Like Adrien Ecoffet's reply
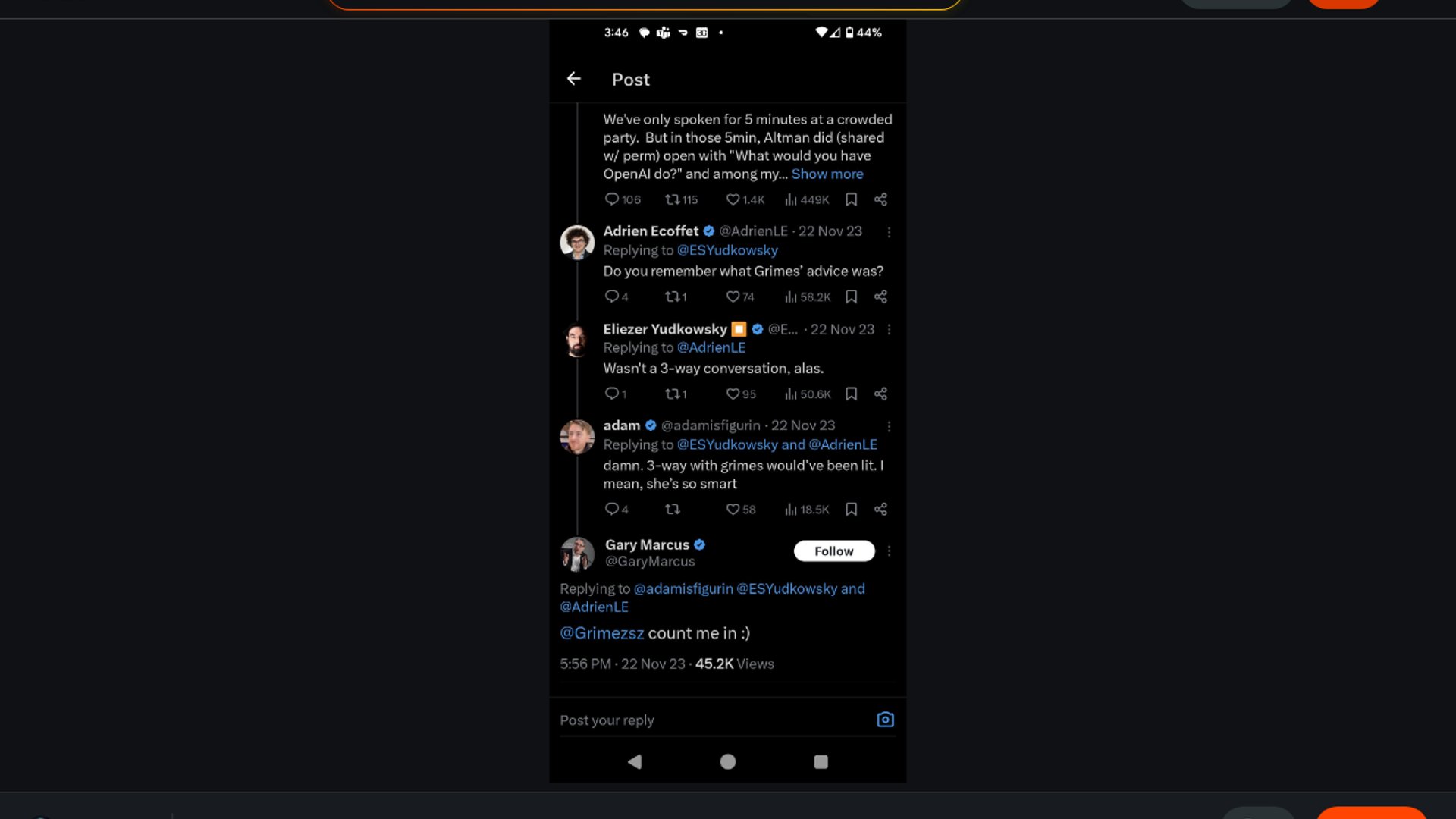This screenshot has height=819, width=1456. coord(733,297)
